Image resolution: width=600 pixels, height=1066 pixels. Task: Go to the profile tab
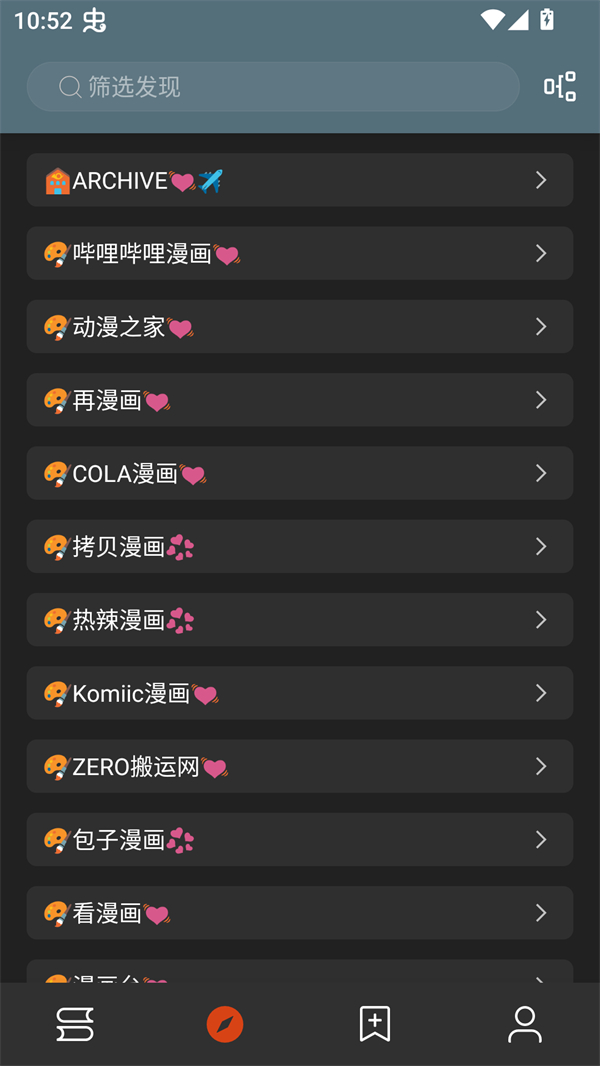pos(525,1024)
